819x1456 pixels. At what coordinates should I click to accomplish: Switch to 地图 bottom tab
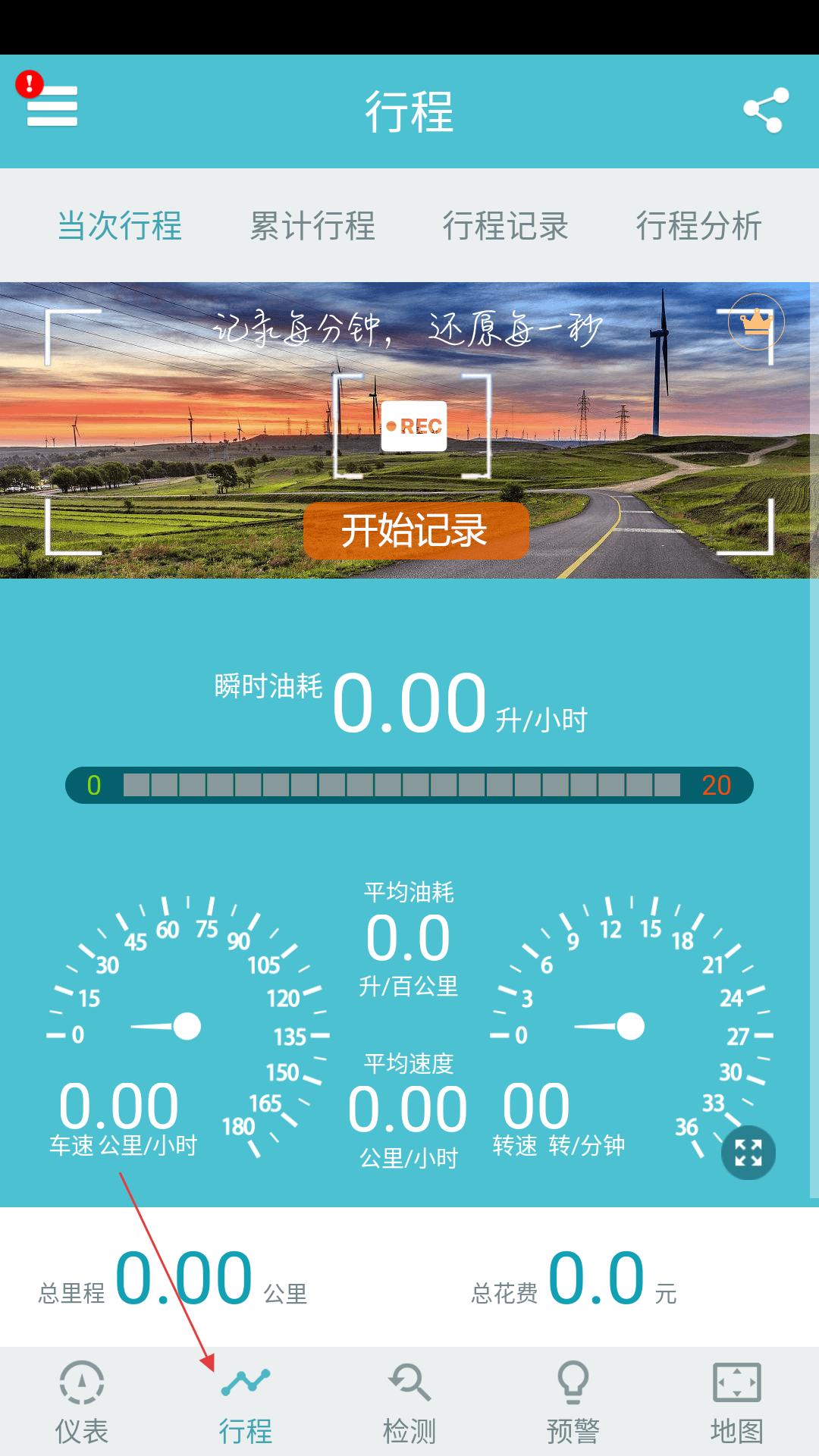pos(737,1403)
